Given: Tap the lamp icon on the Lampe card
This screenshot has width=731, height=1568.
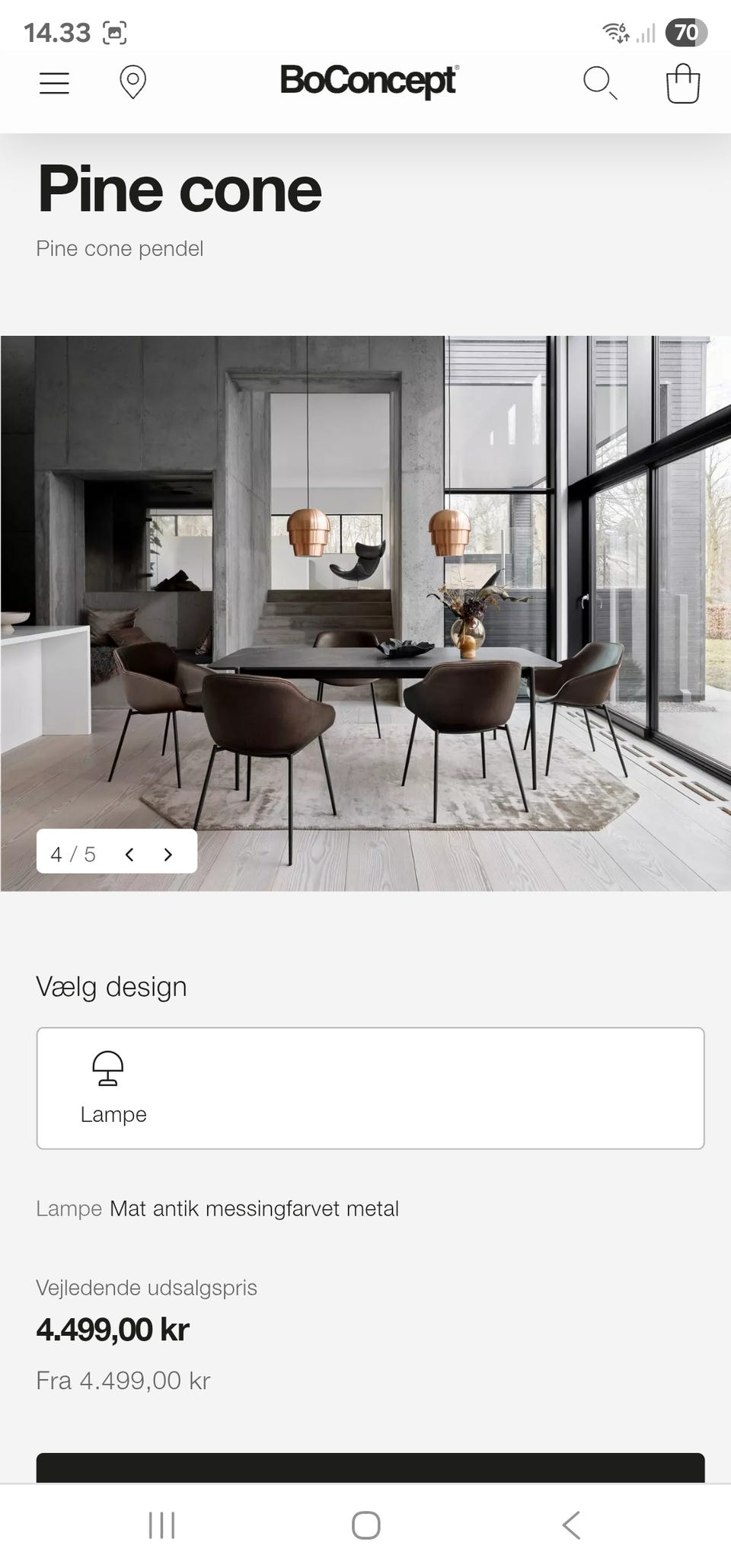Looking at the screenshot, I should tap(108, 1070).
